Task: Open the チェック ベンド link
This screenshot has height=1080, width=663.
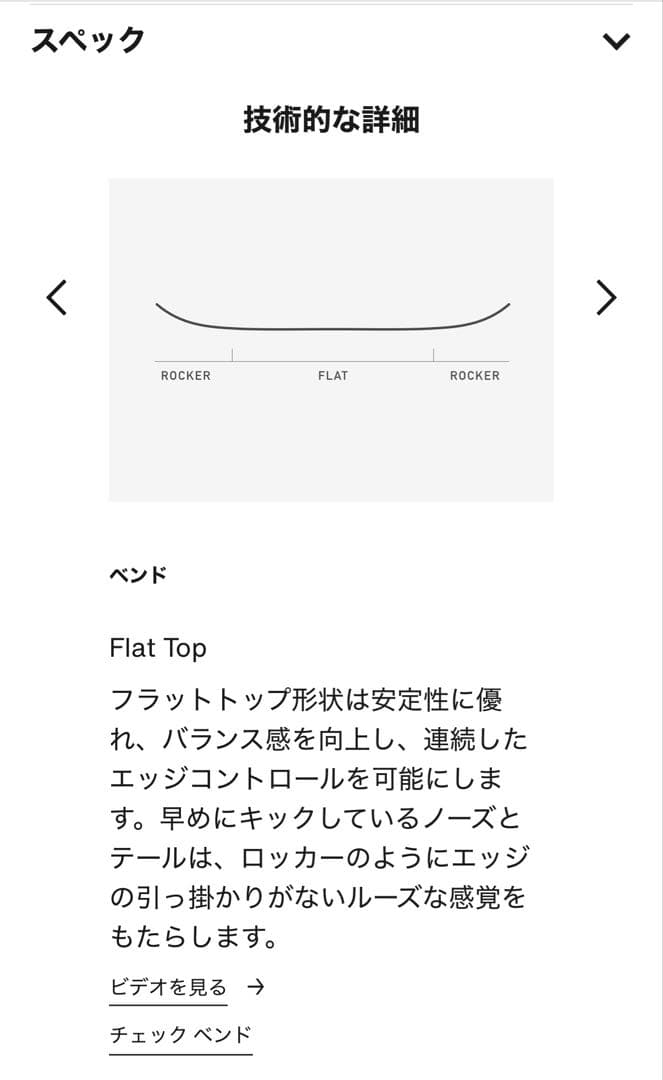Action: coord(180,1035)
